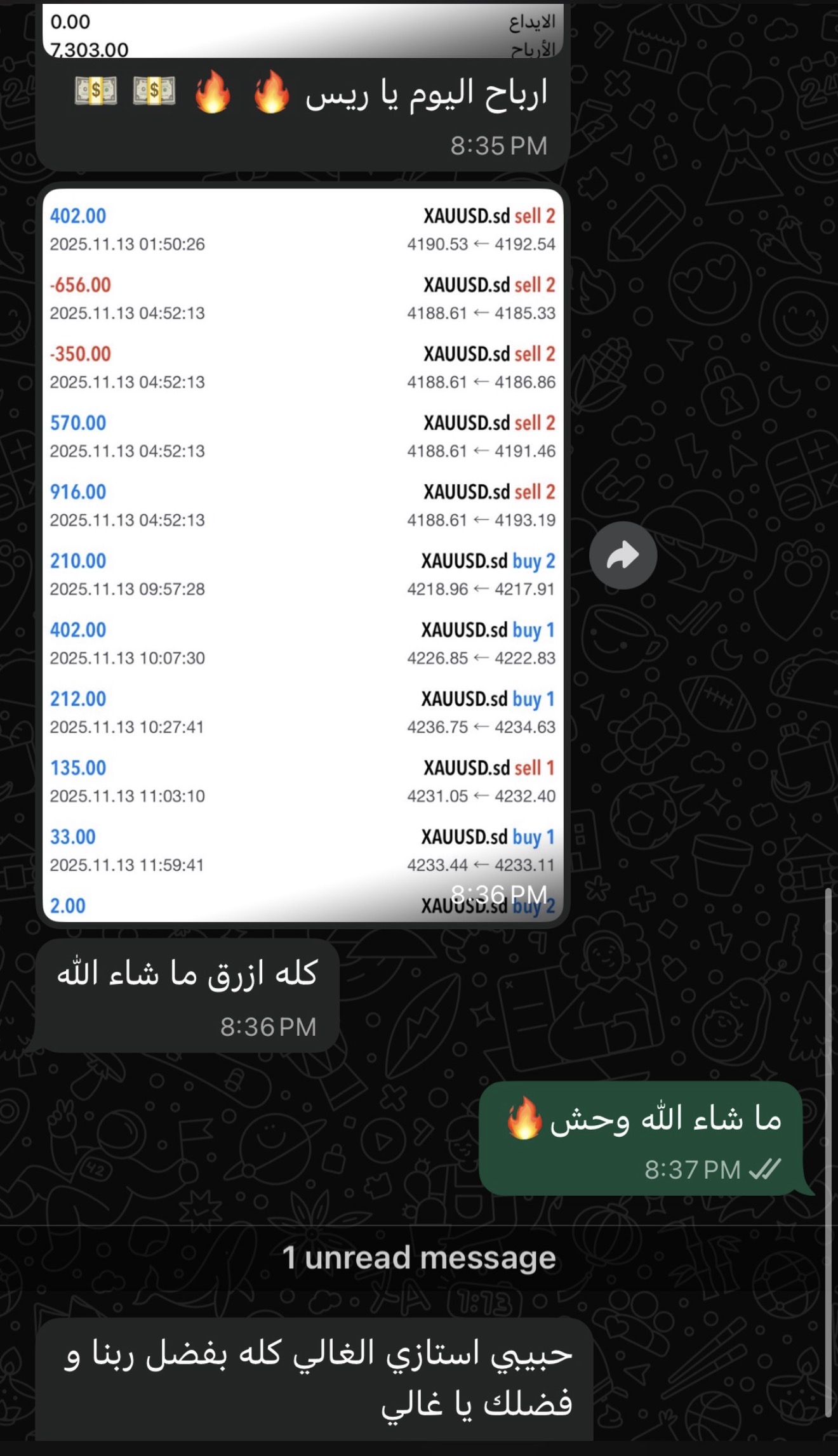Forward the trade history image
This screenshot has height=1456, width=838.
point(623,555)
